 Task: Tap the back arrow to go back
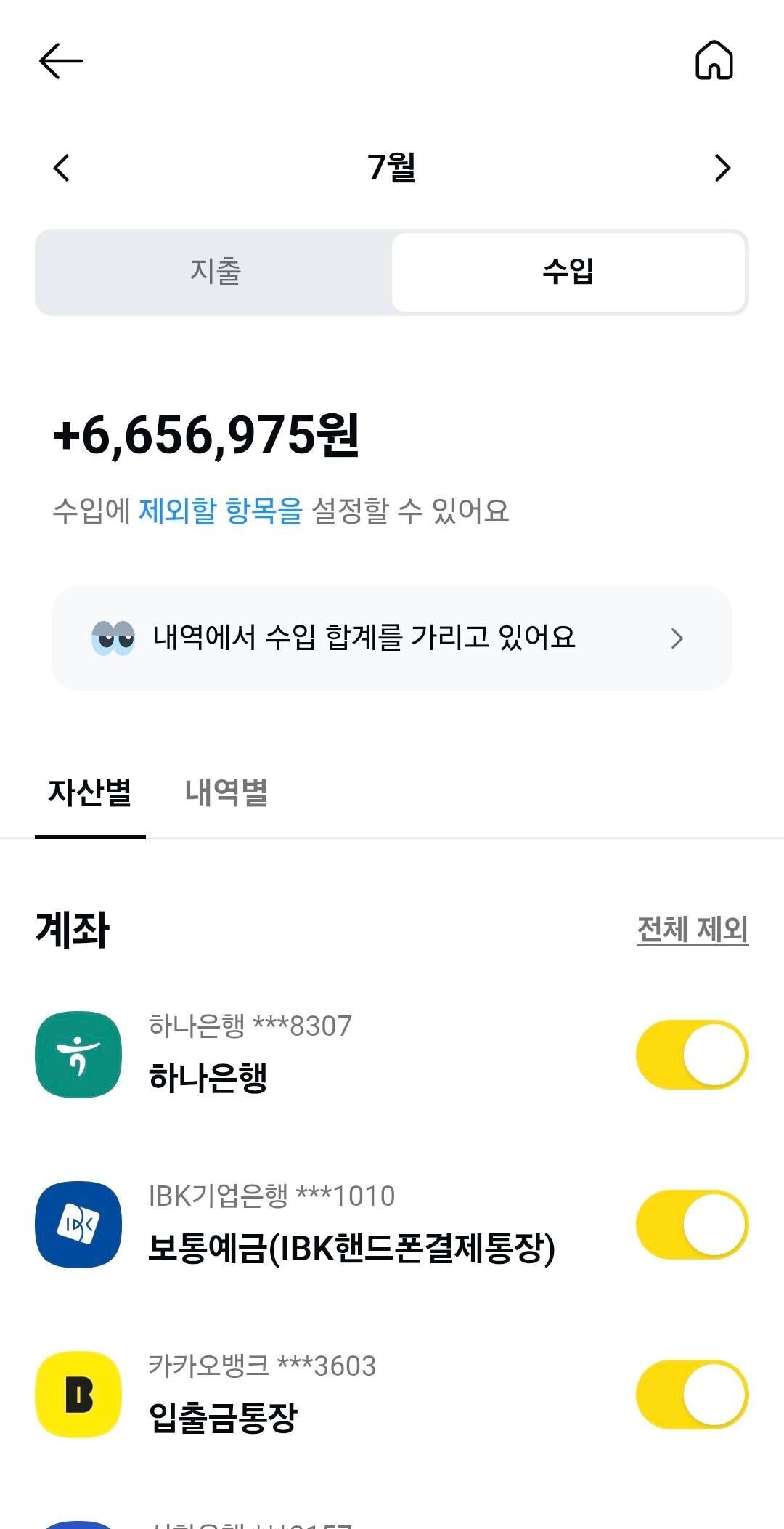[62, 60]
